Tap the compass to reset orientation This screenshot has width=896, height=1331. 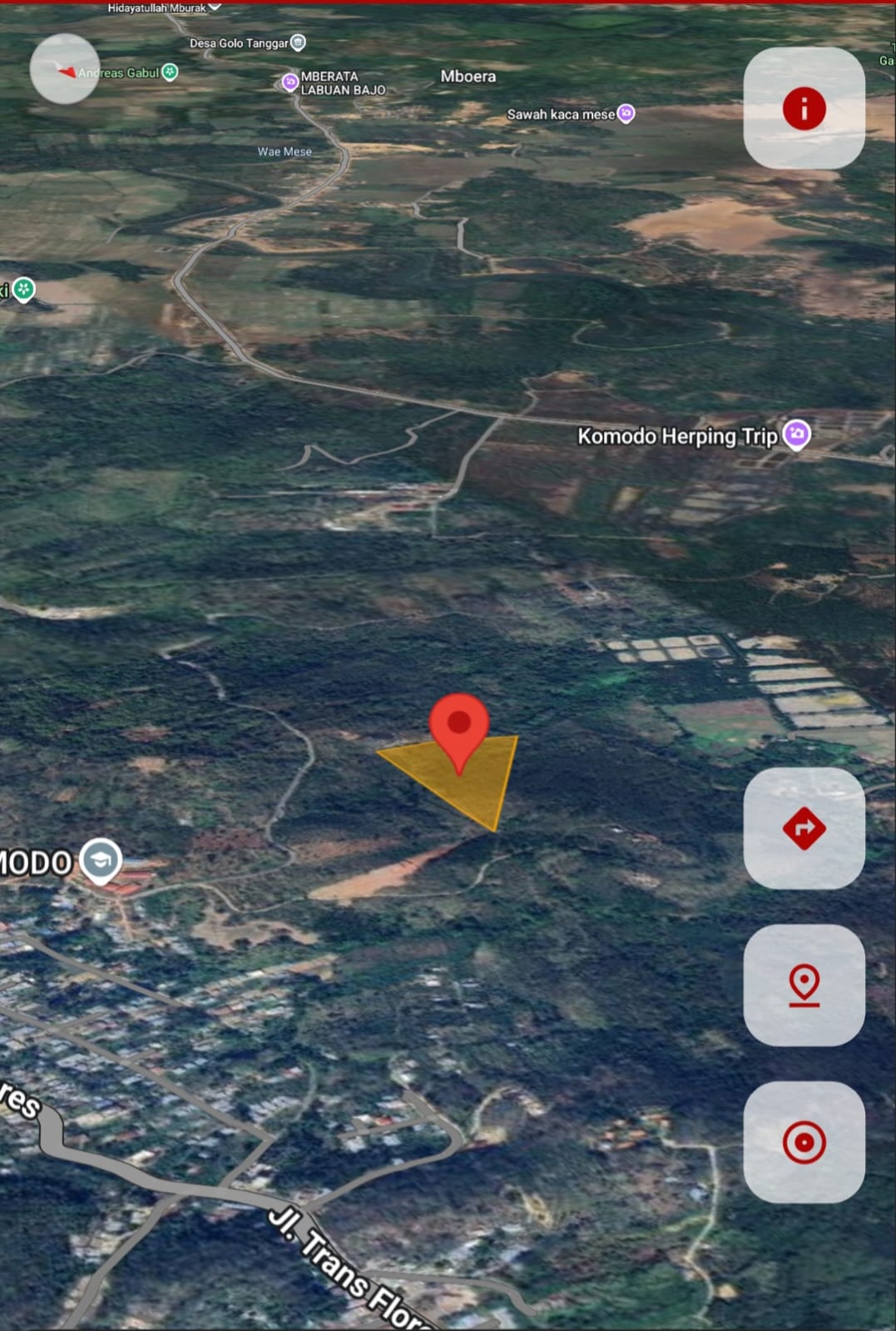(65, 69)
